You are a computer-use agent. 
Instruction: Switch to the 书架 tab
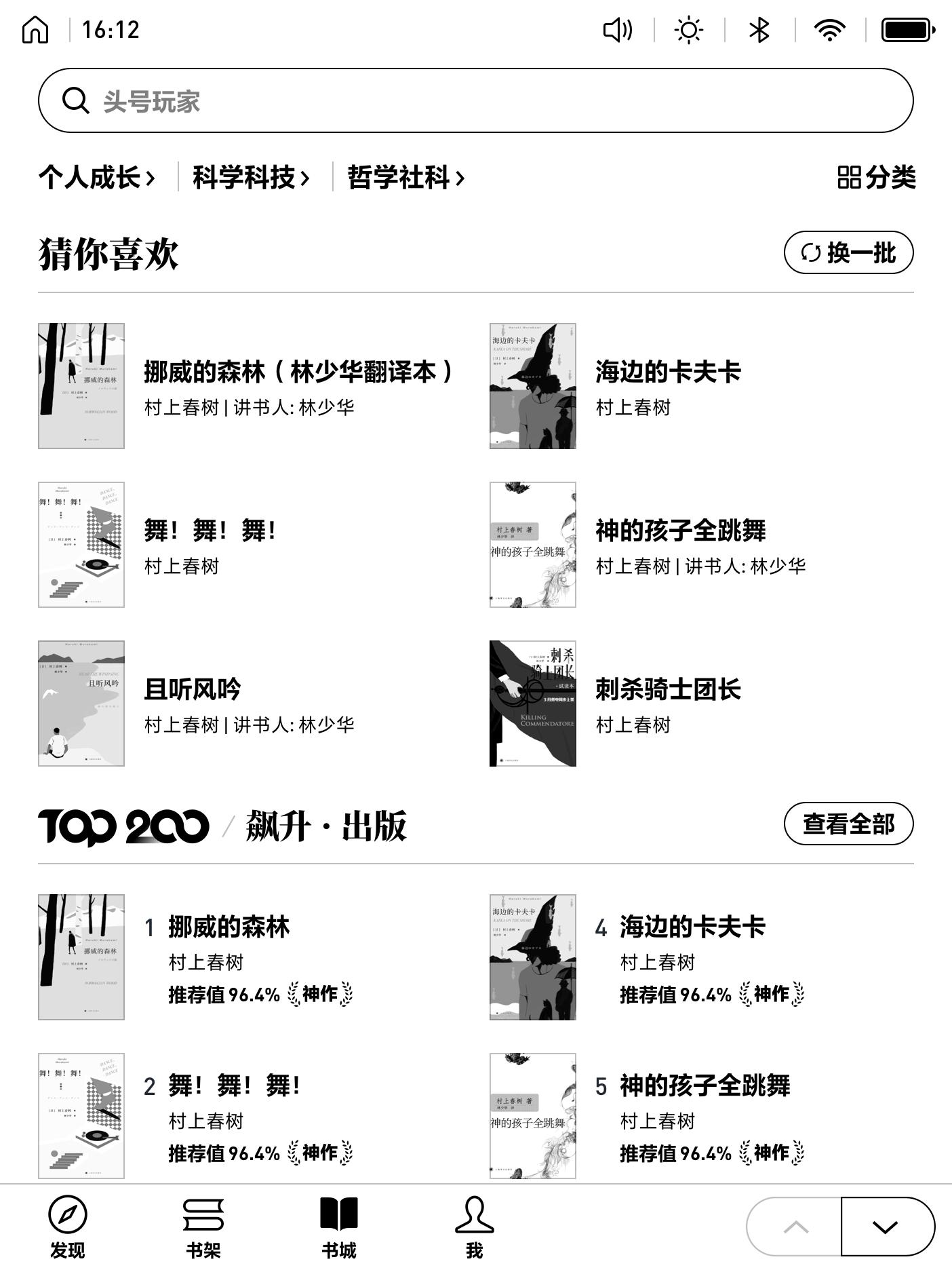[203, 1227]
